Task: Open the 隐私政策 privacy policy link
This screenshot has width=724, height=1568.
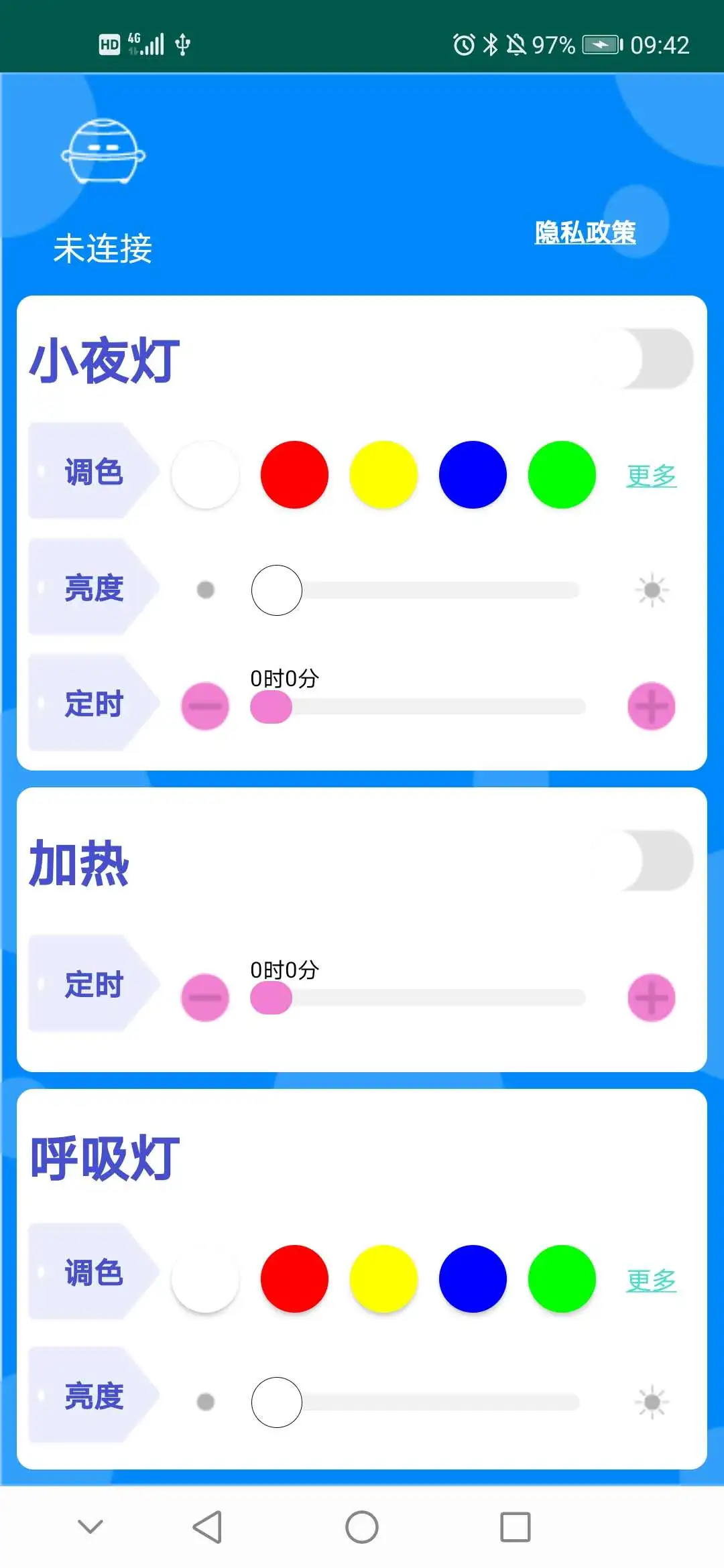Action: (x=585, y=233)
